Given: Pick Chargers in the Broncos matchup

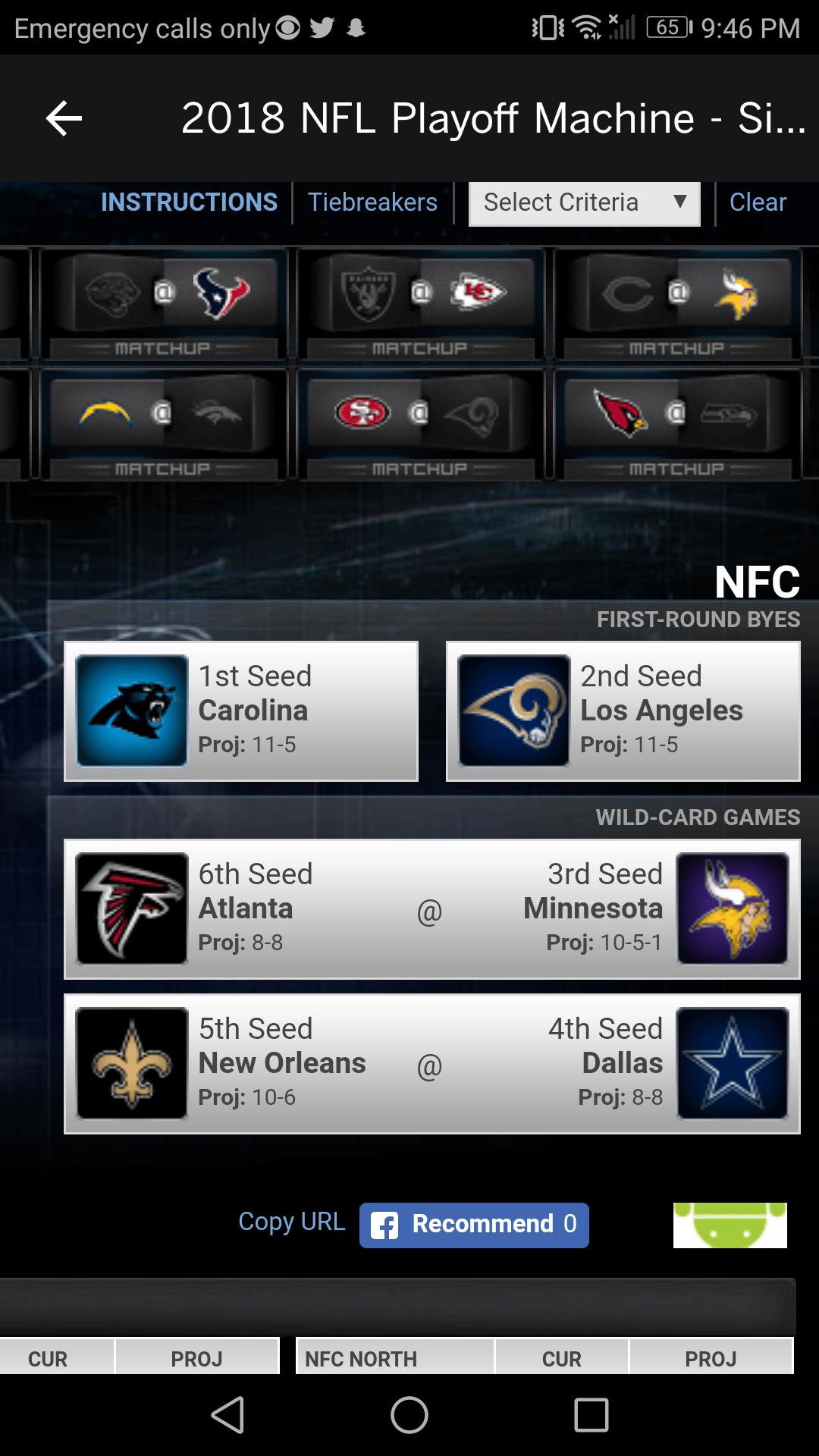Looking at the screenshot, I should tap(105, 414).
